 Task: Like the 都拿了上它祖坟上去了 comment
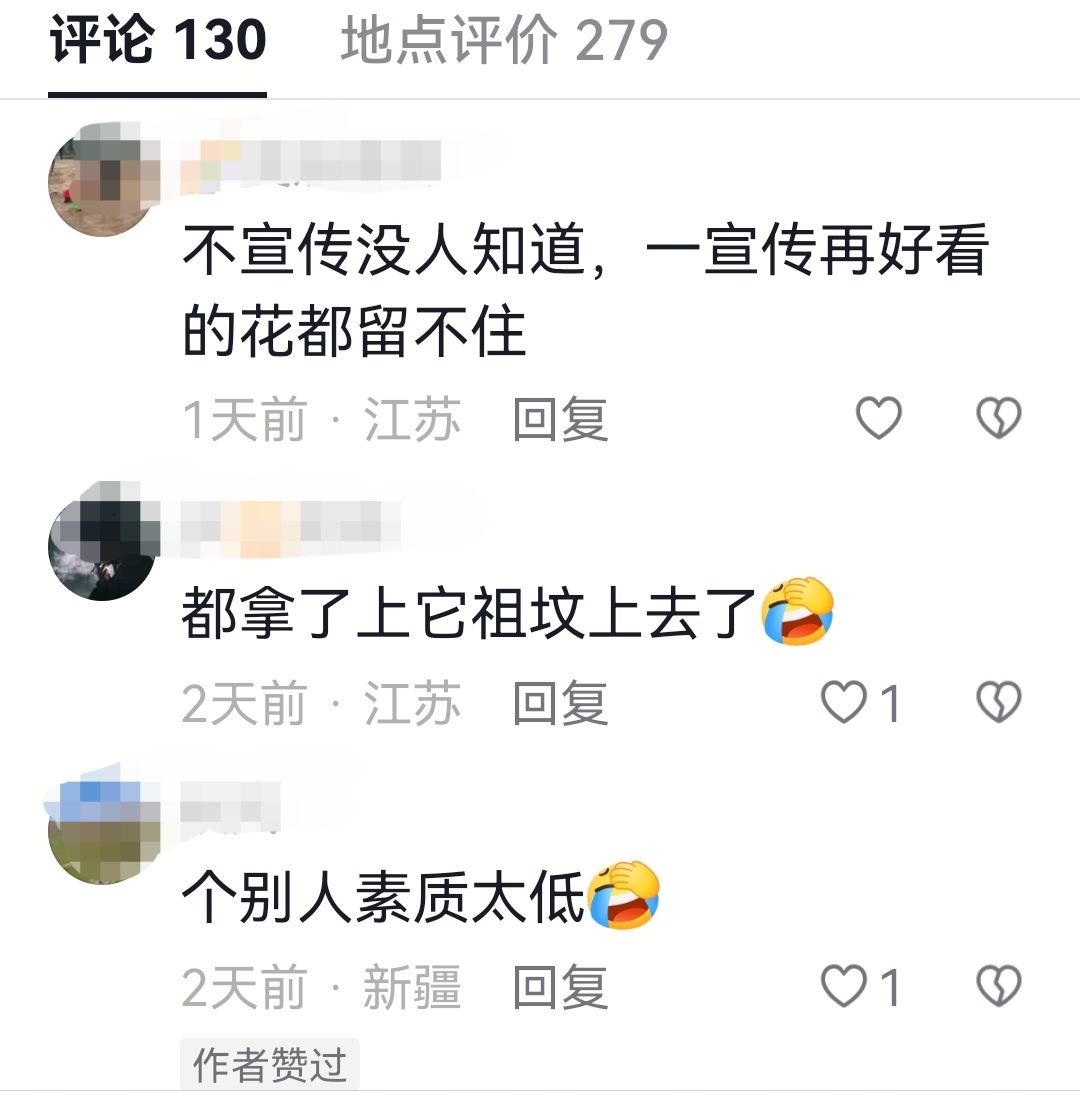pos(844,703)
